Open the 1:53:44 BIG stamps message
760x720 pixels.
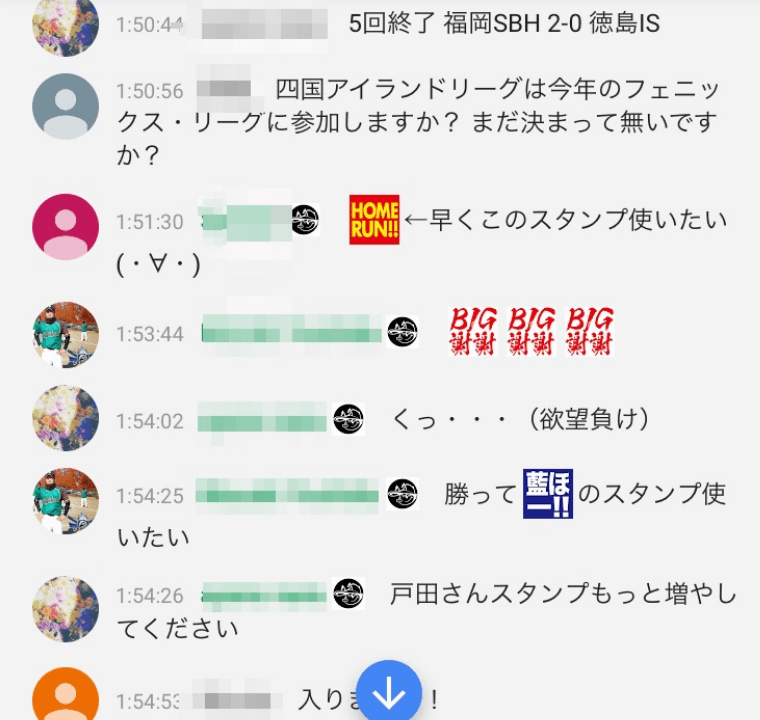pos(530,333)
